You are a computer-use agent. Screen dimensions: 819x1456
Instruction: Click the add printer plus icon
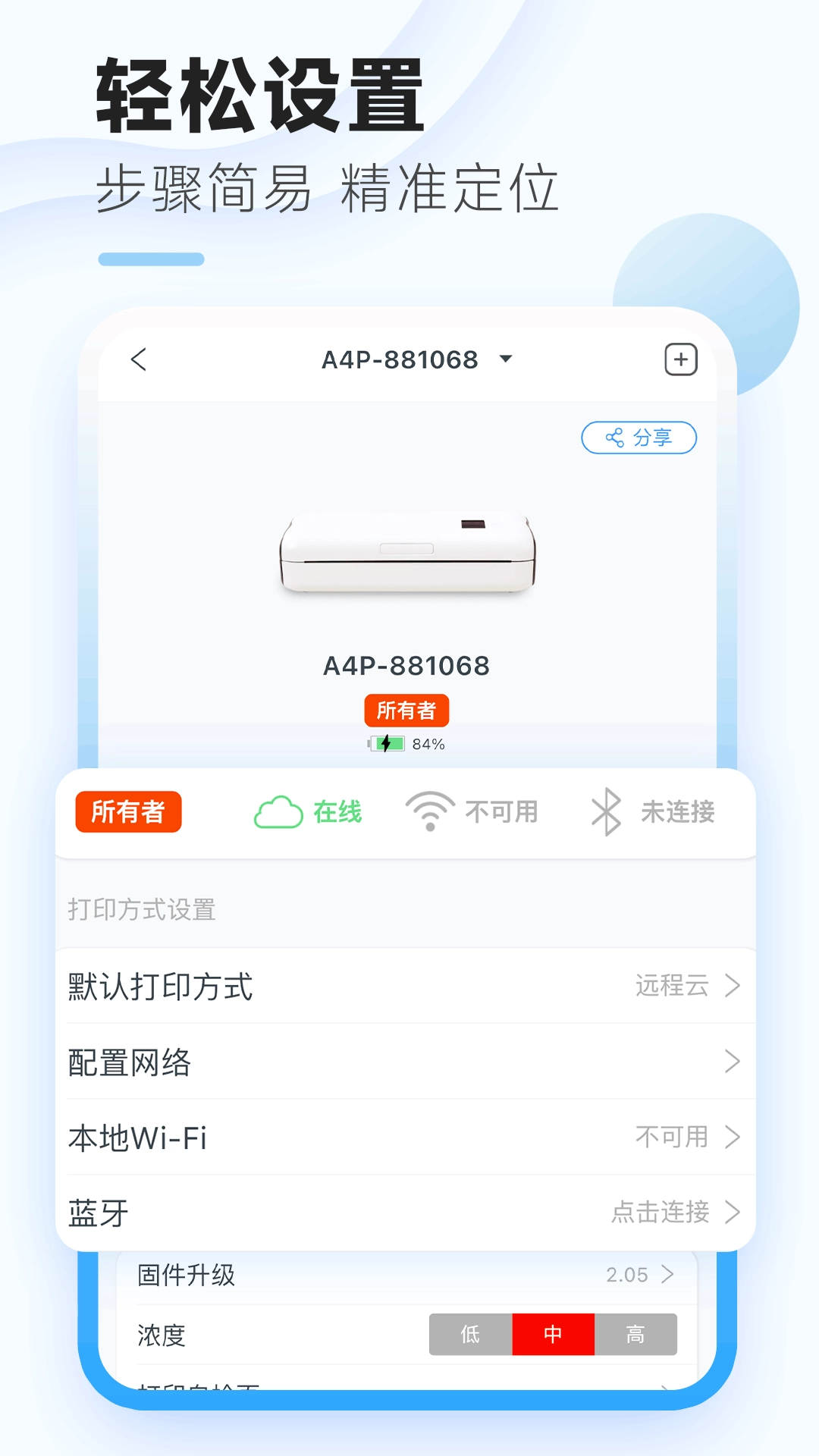[679, 358]
